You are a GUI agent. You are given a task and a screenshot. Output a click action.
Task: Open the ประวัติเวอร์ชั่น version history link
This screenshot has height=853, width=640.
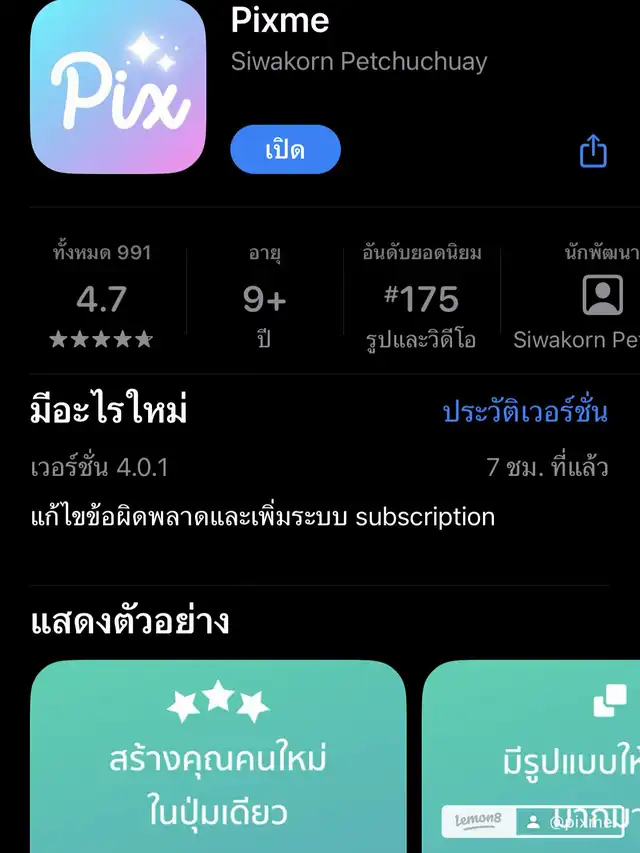pos(525,411)
